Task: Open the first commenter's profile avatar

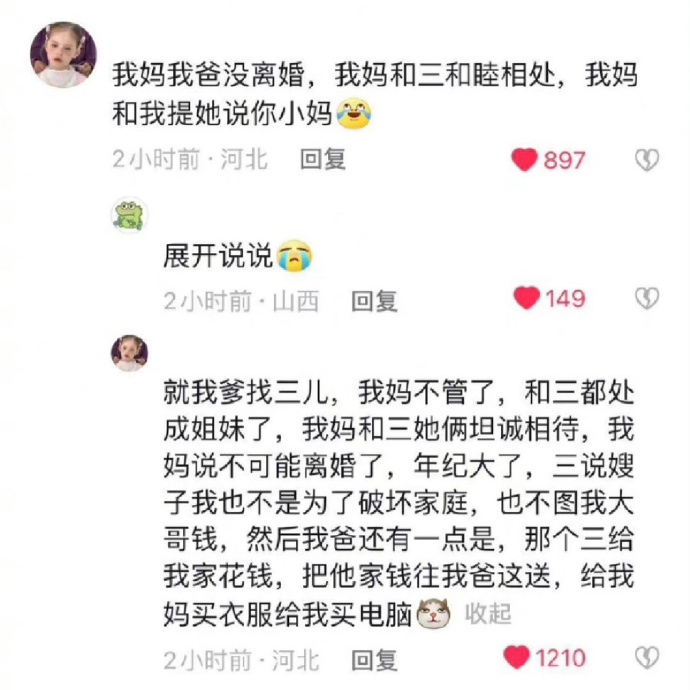Action: point(62,55)
